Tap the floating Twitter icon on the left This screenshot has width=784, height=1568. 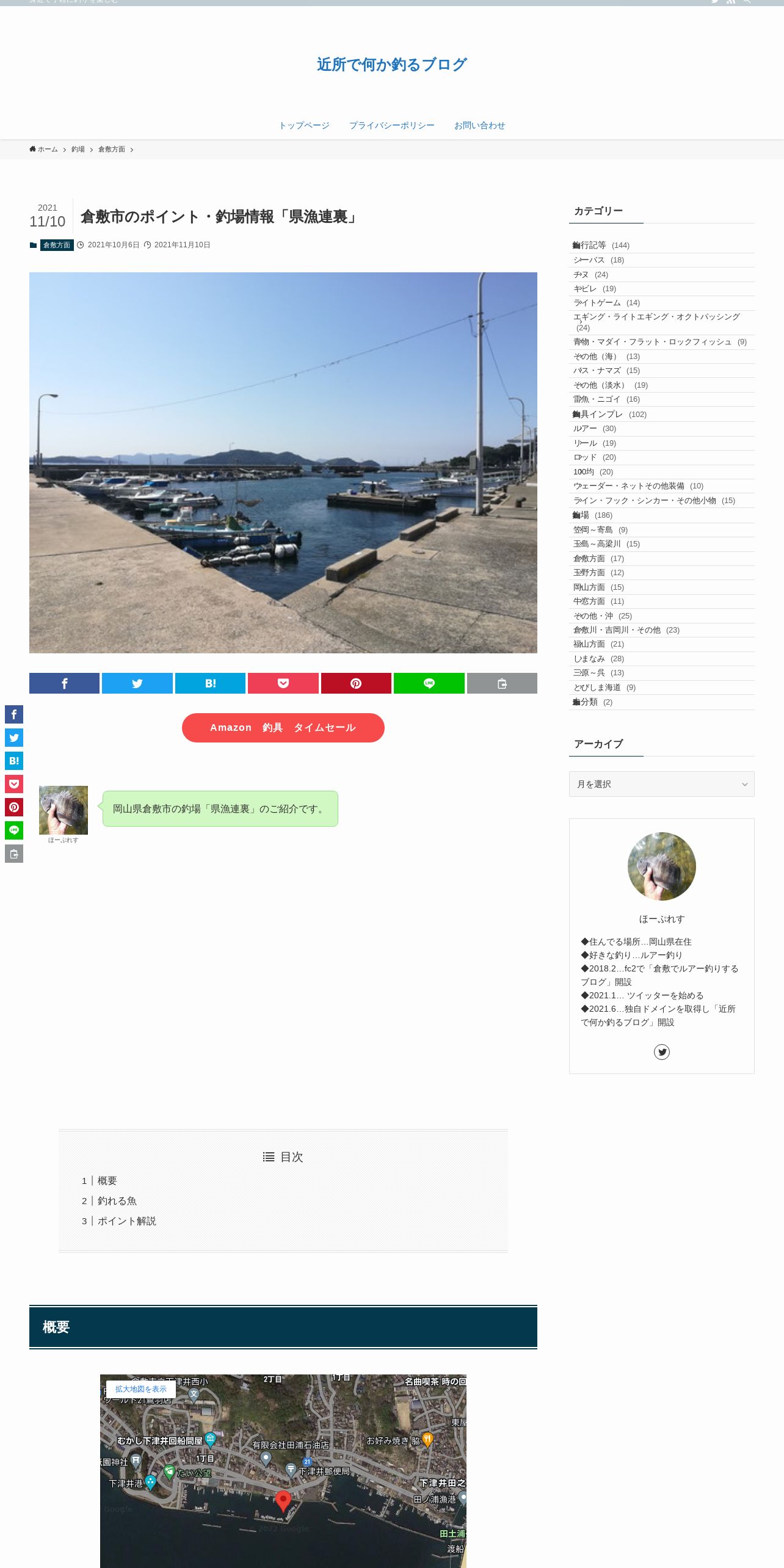[x=14, y=738]
